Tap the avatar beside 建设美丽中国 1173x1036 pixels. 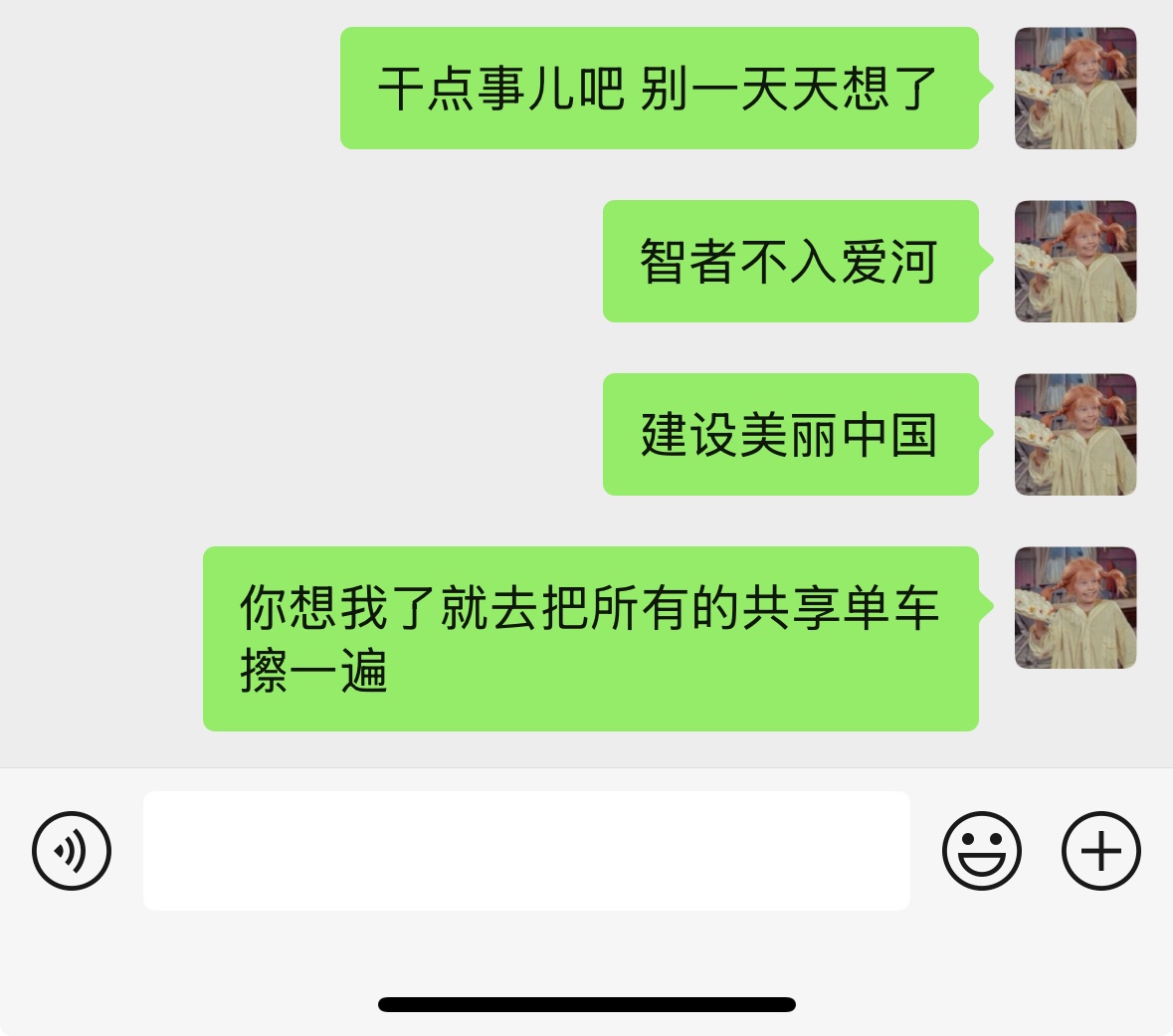click(1075, 434)
